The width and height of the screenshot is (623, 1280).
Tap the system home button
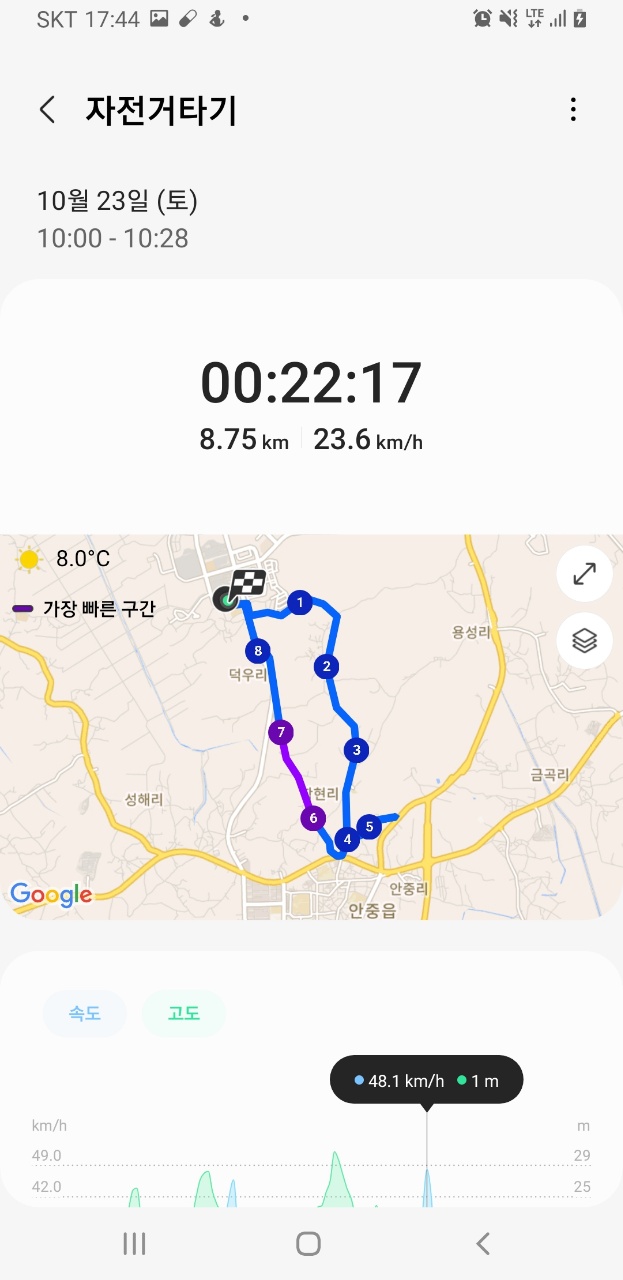coord(309,1243)
